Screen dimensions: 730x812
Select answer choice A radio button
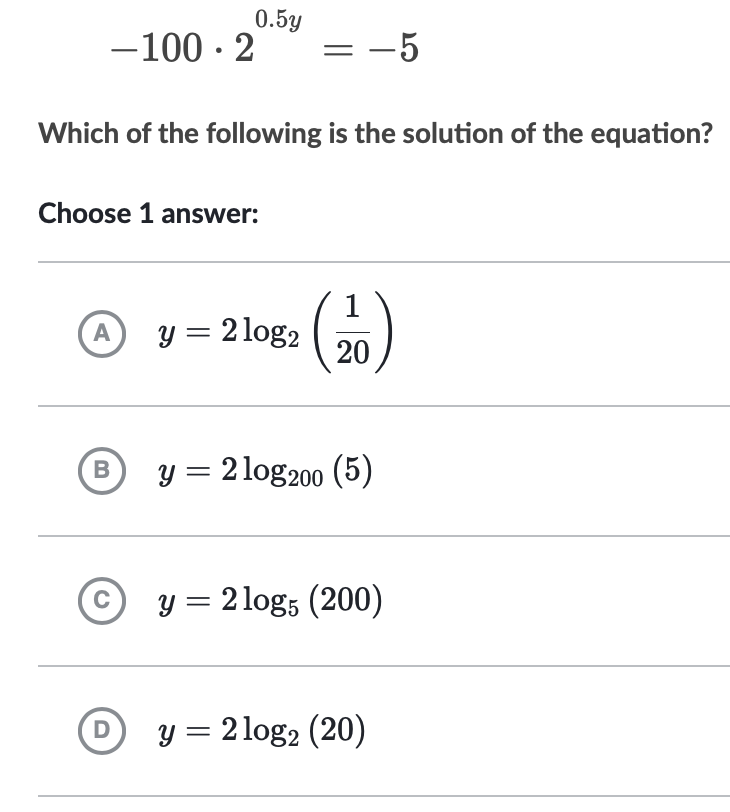pyautogui.click(x=103, y=331)
